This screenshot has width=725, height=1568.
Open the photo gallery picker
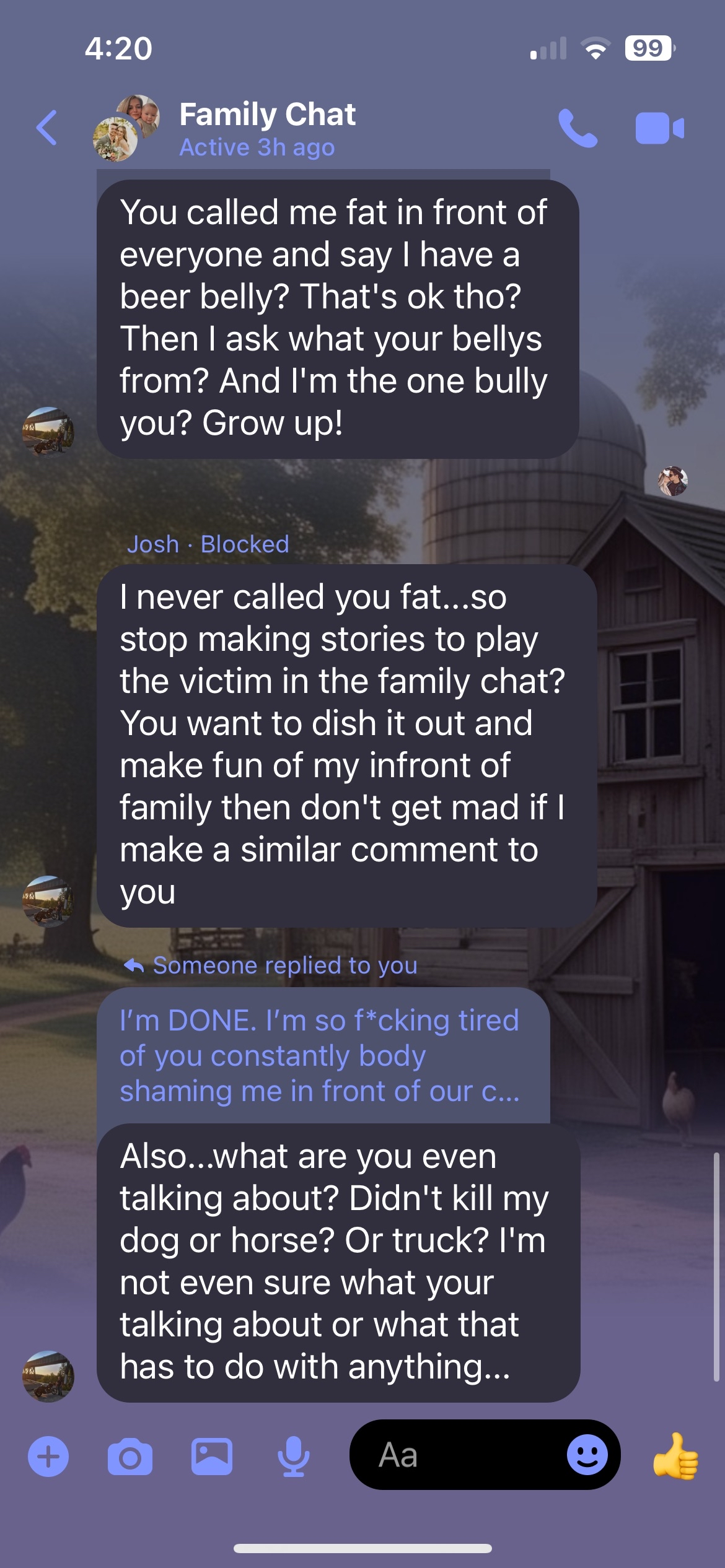(212, 1456)
